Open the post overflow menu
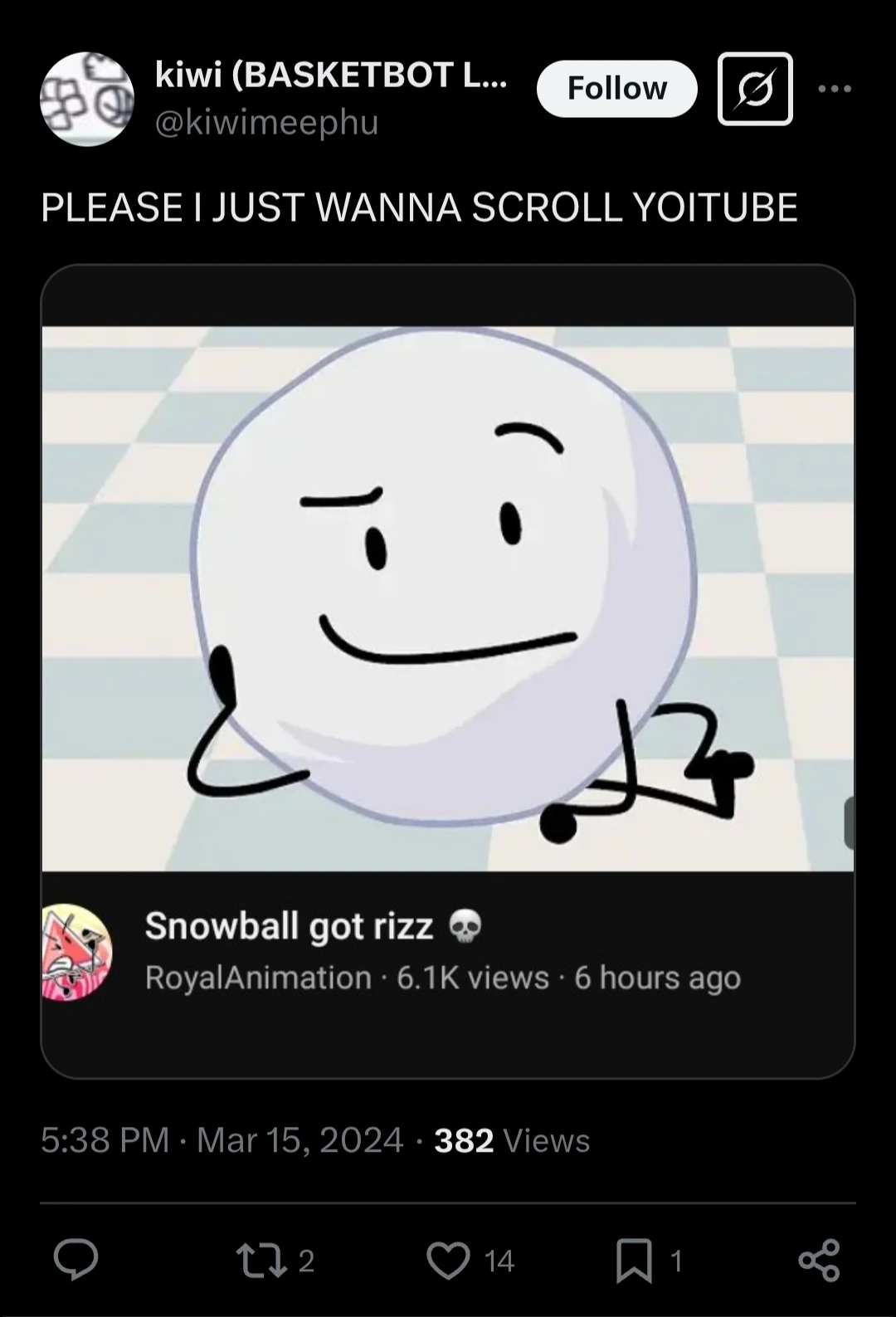The height and width of the screenshot is (1317, 896). 834,89
